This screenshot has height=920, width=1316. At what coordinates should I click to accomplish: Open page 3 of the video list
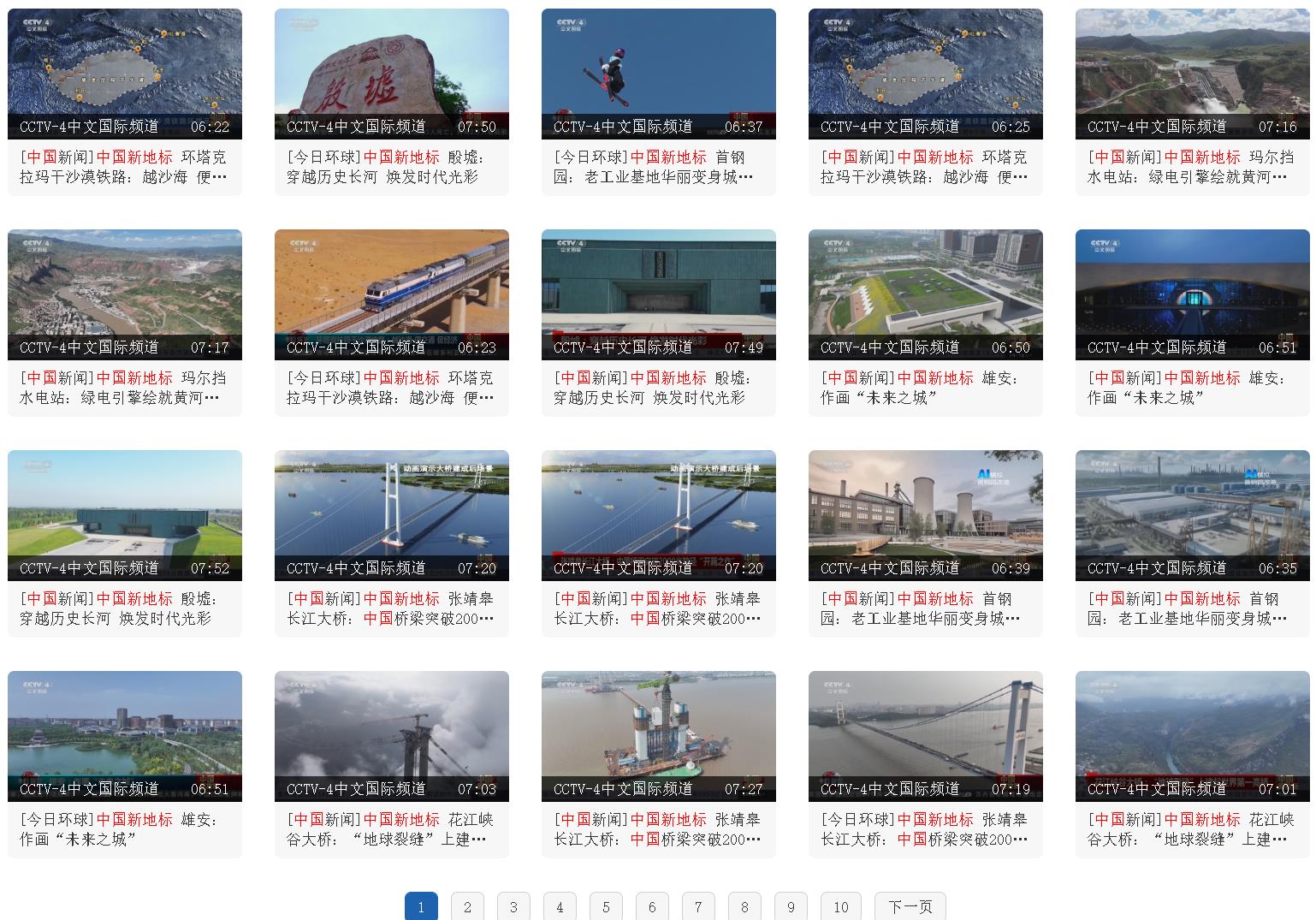point(513,906)
